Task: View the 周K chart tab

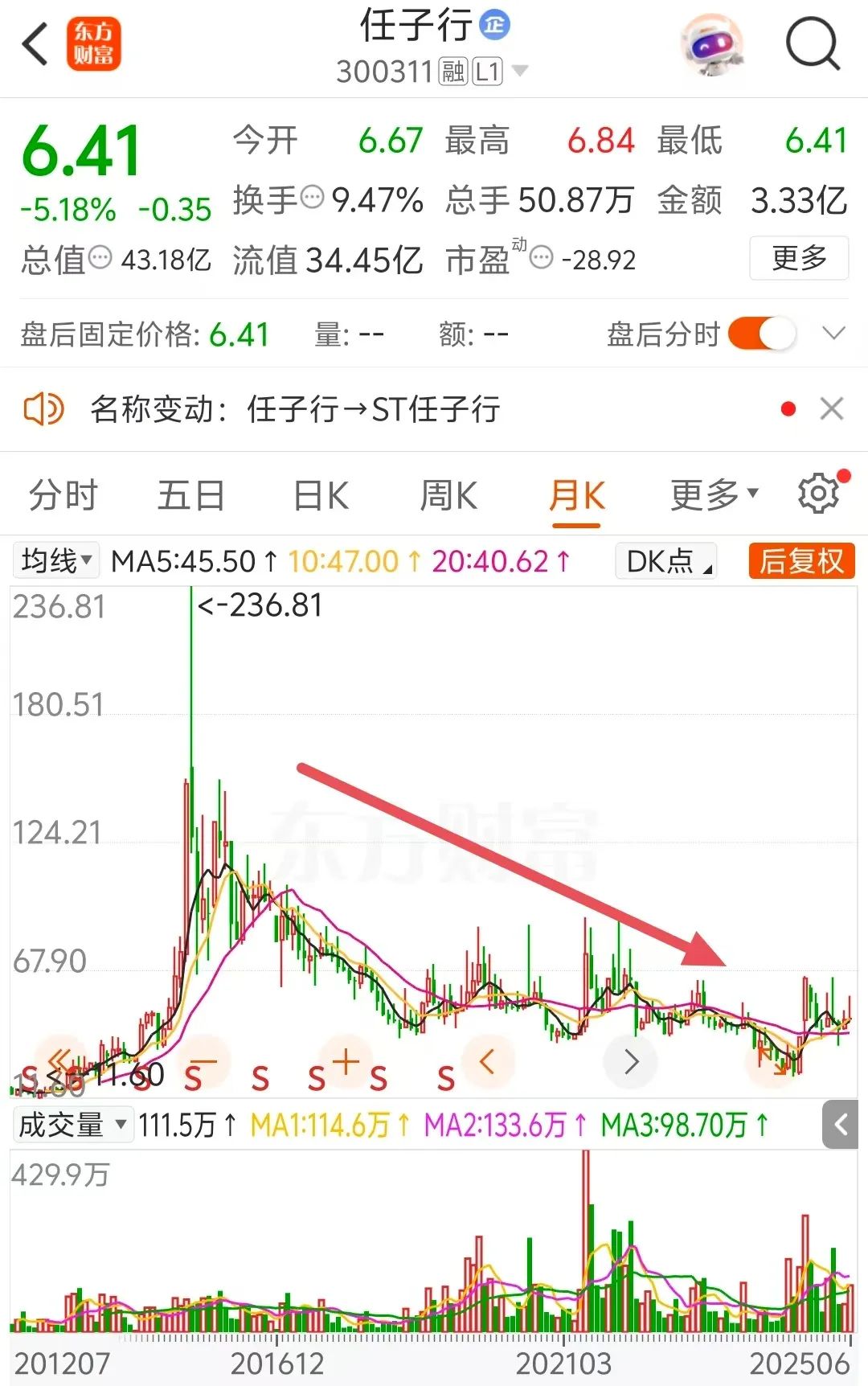Action: point(448,495)
